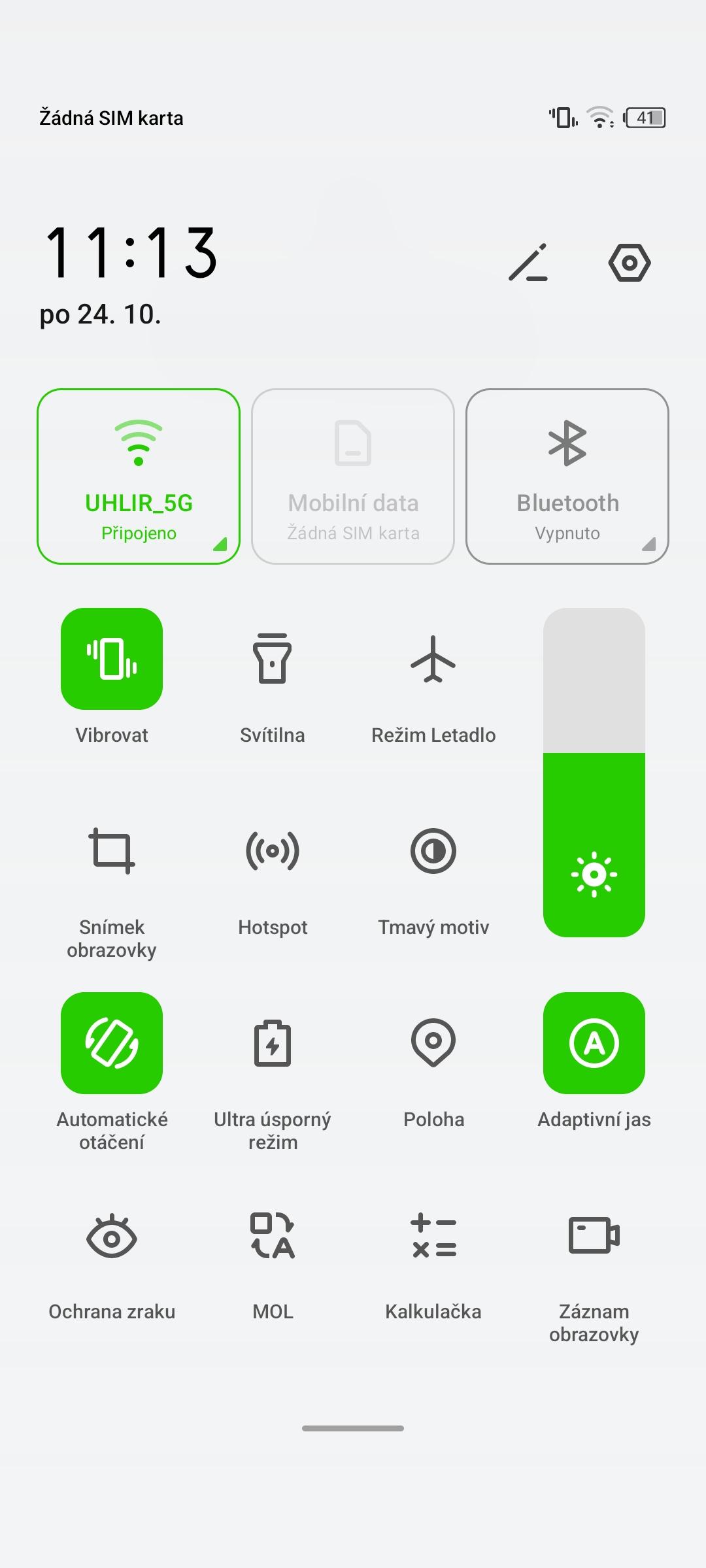Switch on Tmavý motiv dark theme

pyautogui.click(x=433, y=851)
